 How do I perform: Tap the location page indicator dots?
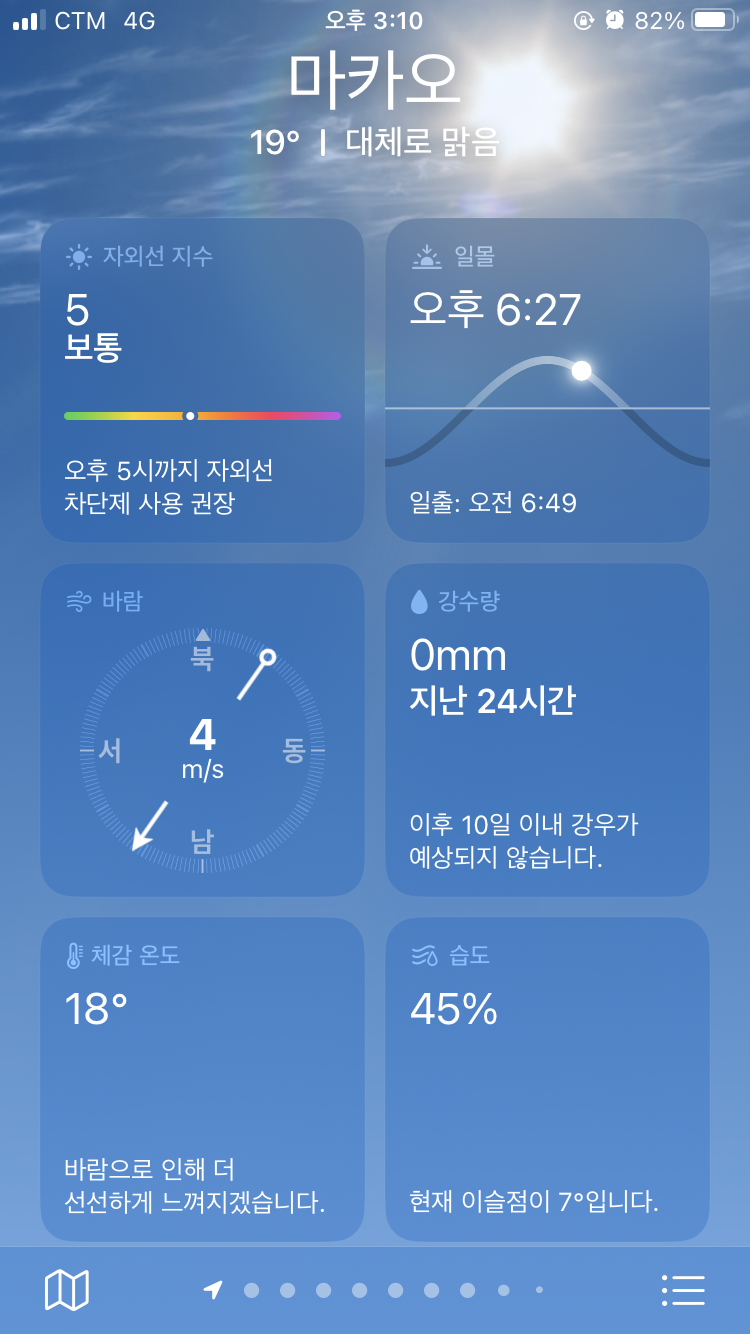click(x=376, y=1290)
